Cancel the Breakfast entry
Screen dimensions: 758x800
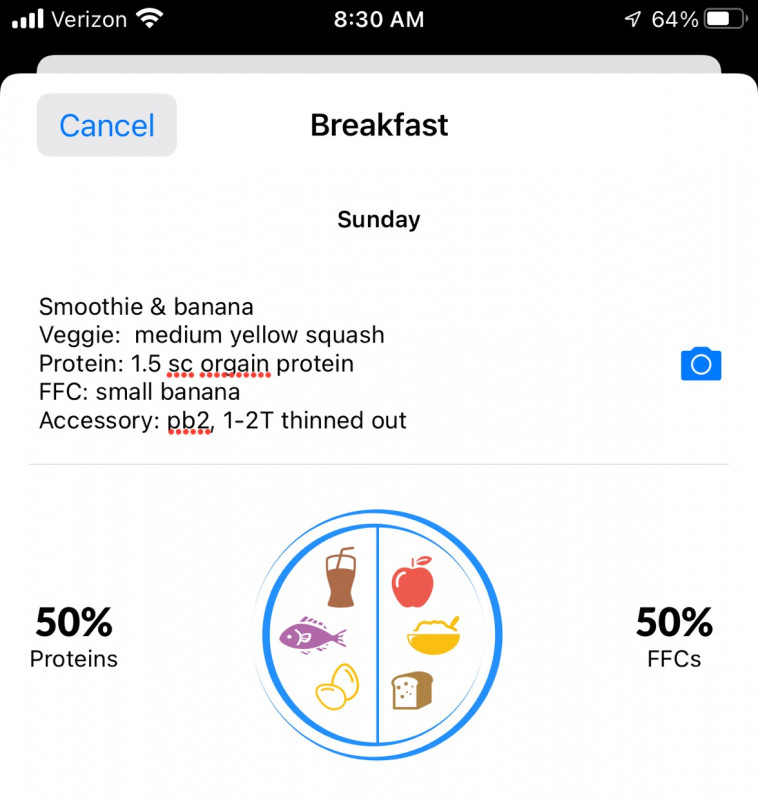click(x=107, y=126)
